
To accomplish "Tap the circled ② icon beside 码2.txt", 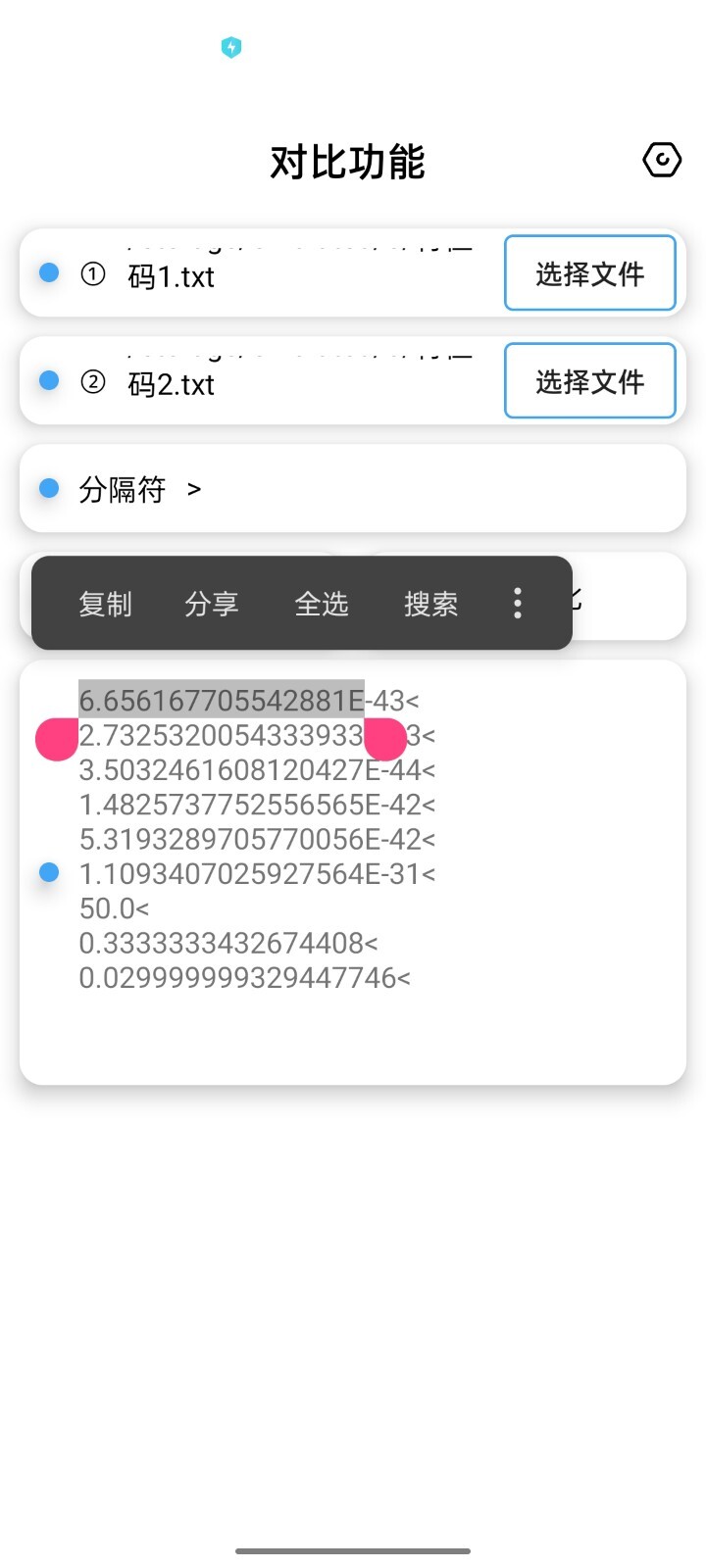I will coord(91,382).
